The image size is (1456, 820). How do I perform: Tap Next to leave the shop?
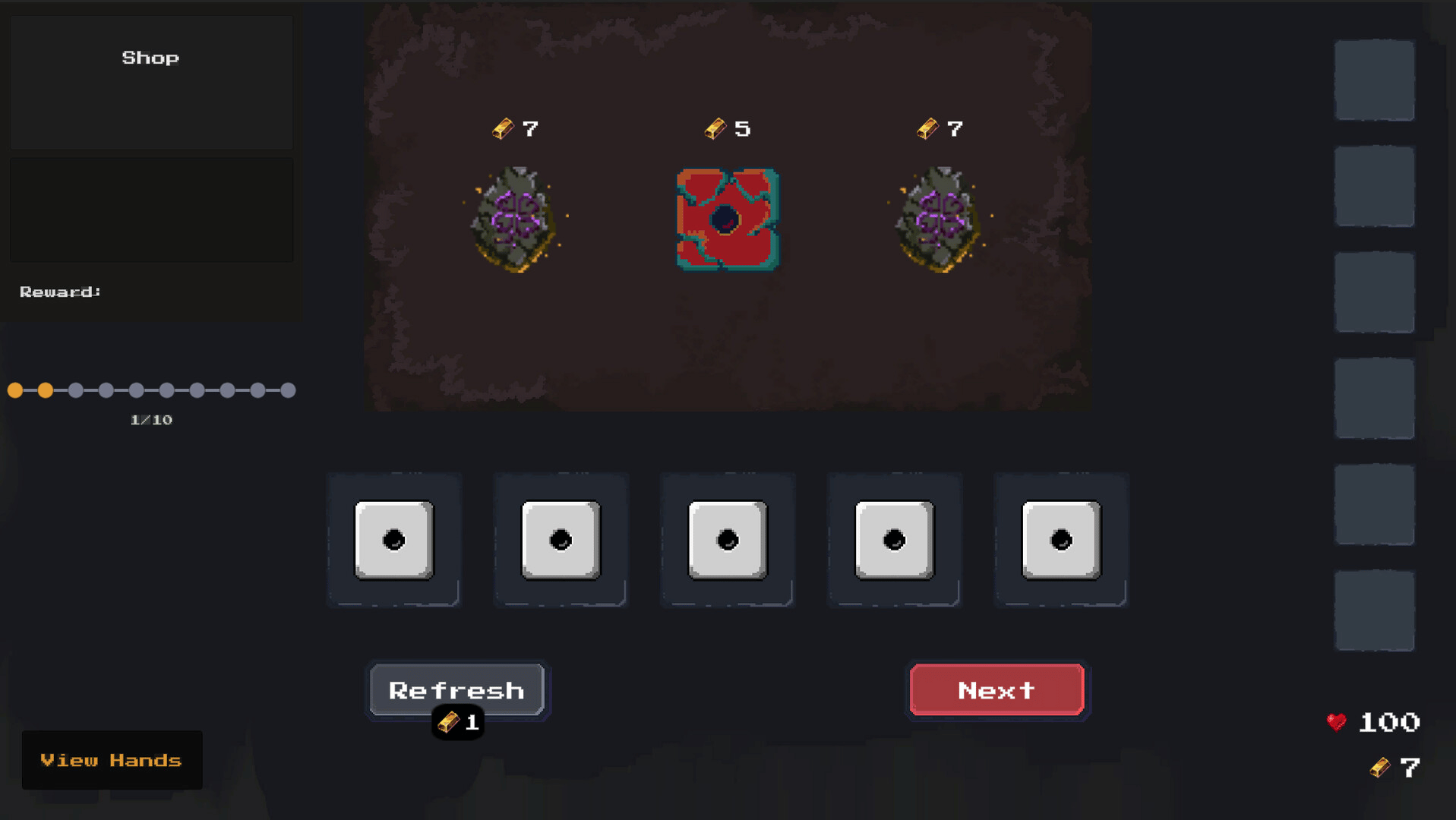coord(996,689)
